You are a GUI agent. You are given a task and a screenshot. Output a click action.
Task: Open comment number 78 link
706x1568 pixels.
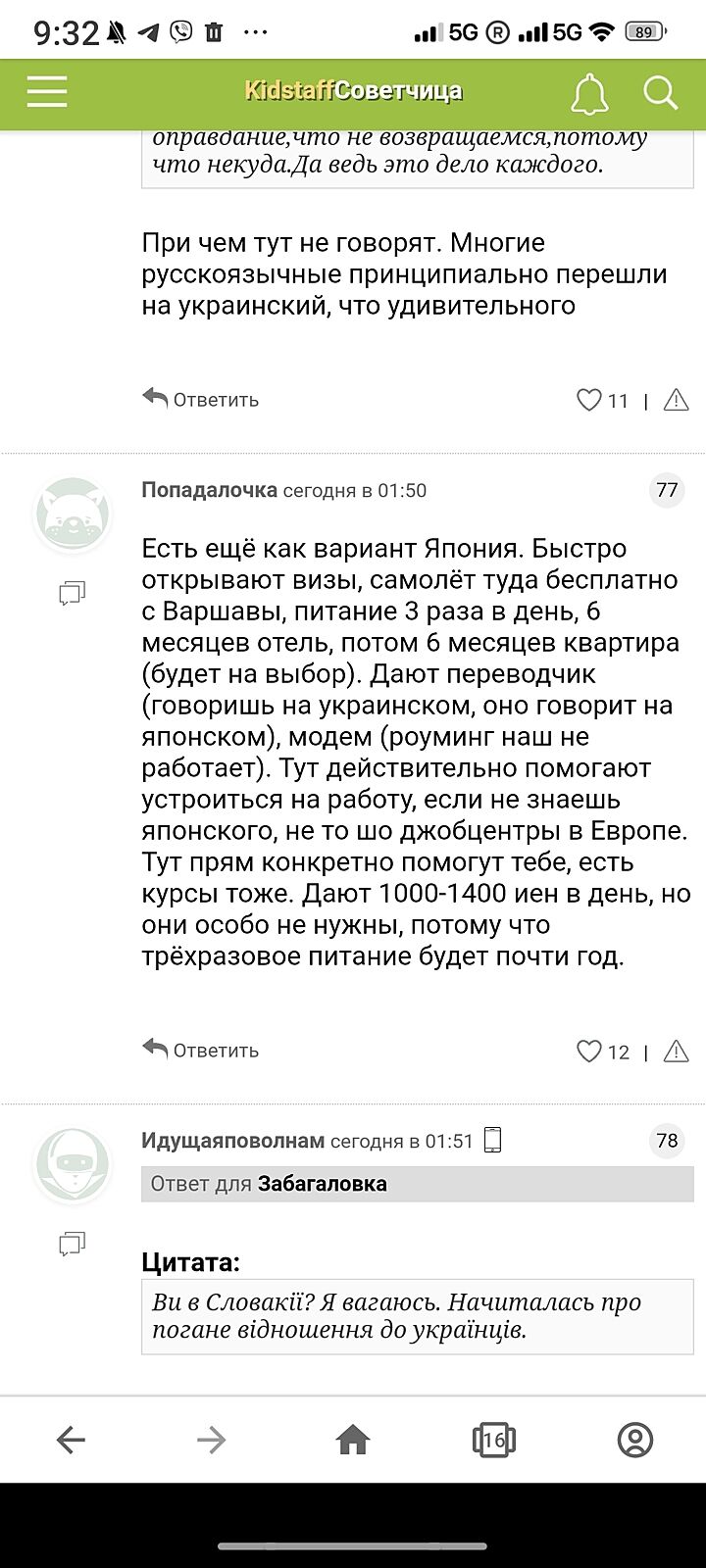coord(667,1141)
